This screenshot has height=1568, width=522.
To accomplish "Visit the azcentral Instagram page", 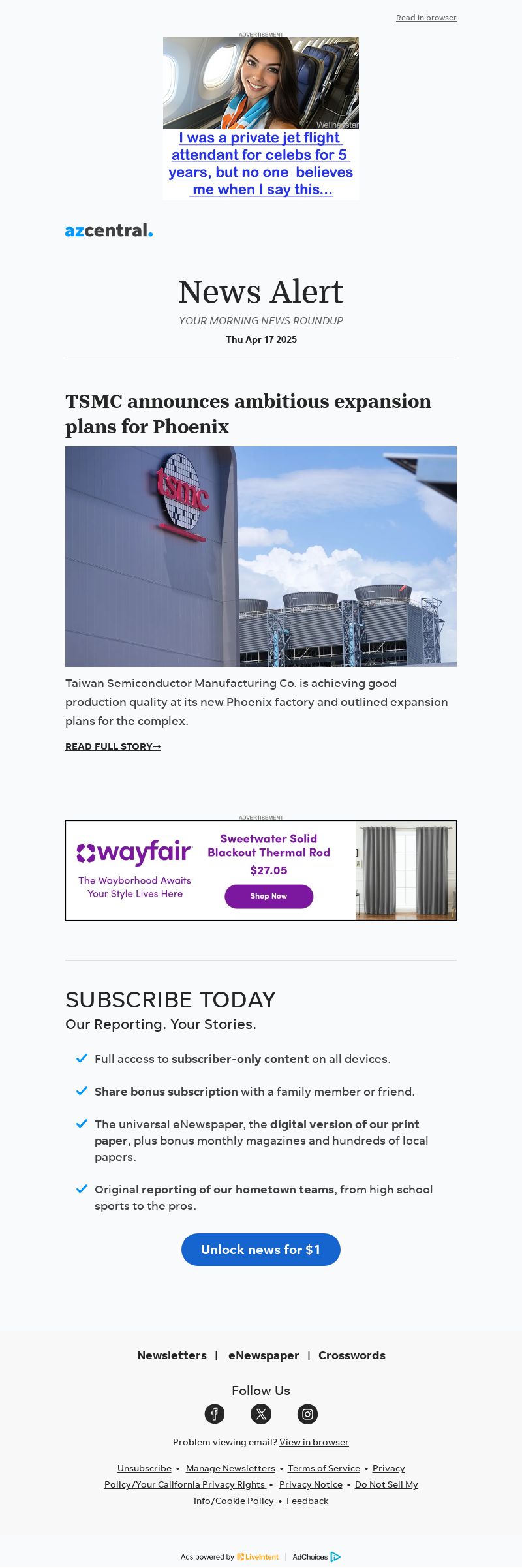I will [307, 1414].
